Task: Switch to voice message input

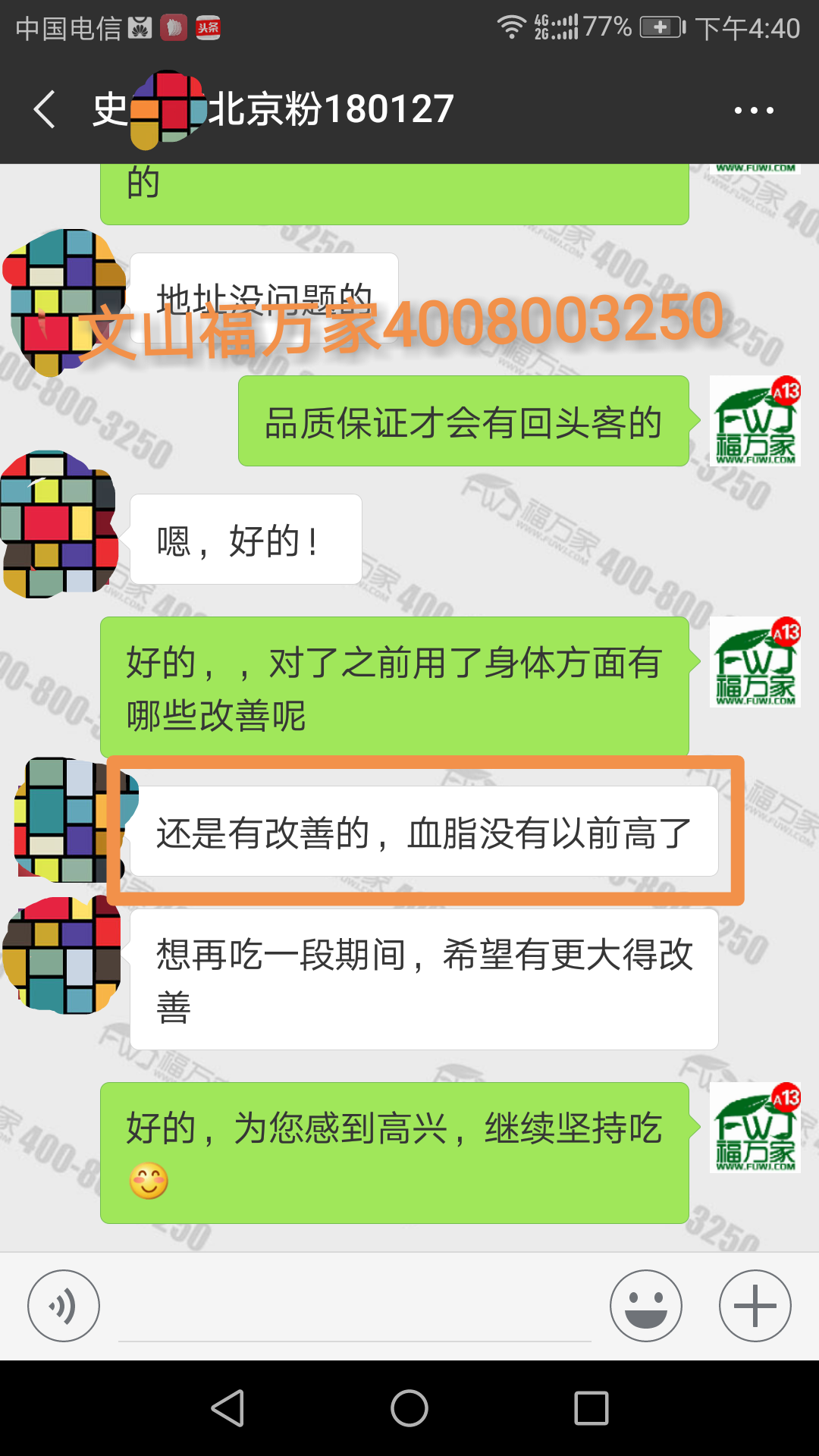Action: click(64, 1306)
